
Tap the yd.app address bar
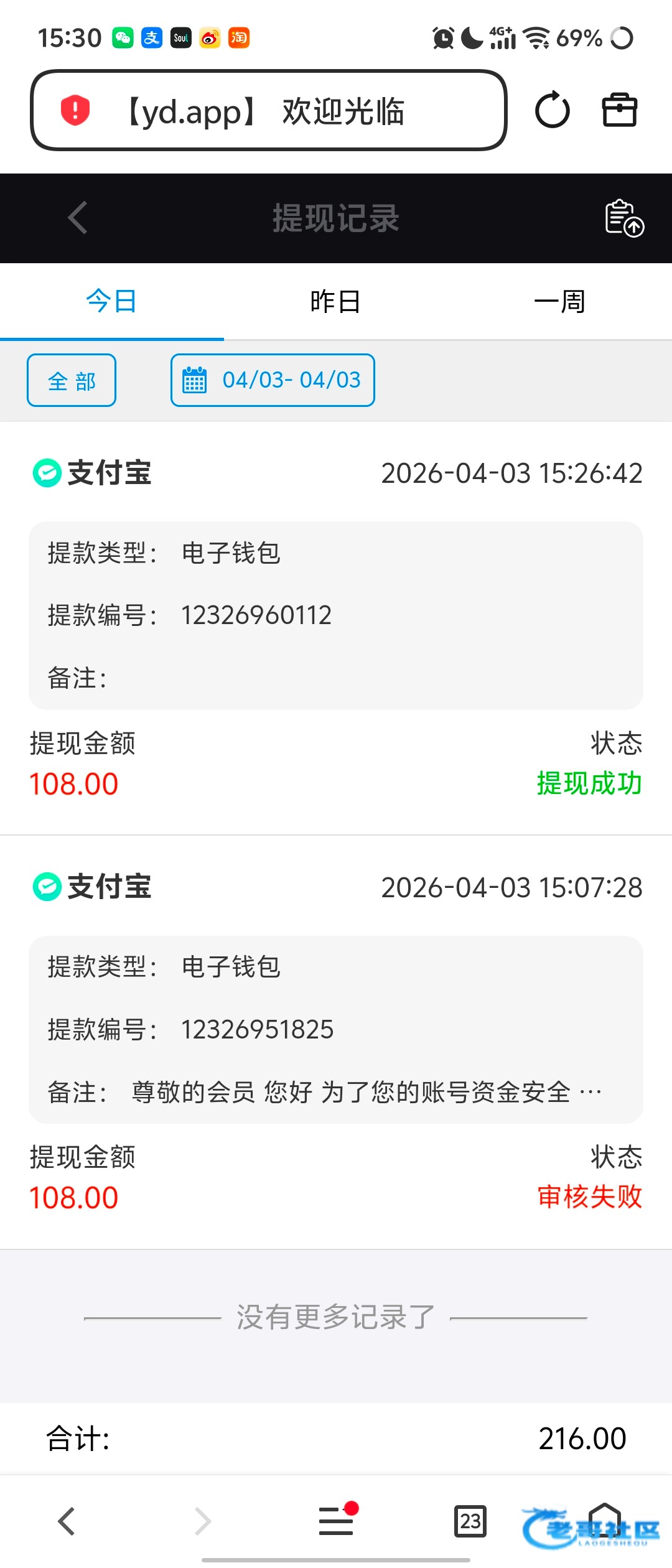tap(268, 111)
